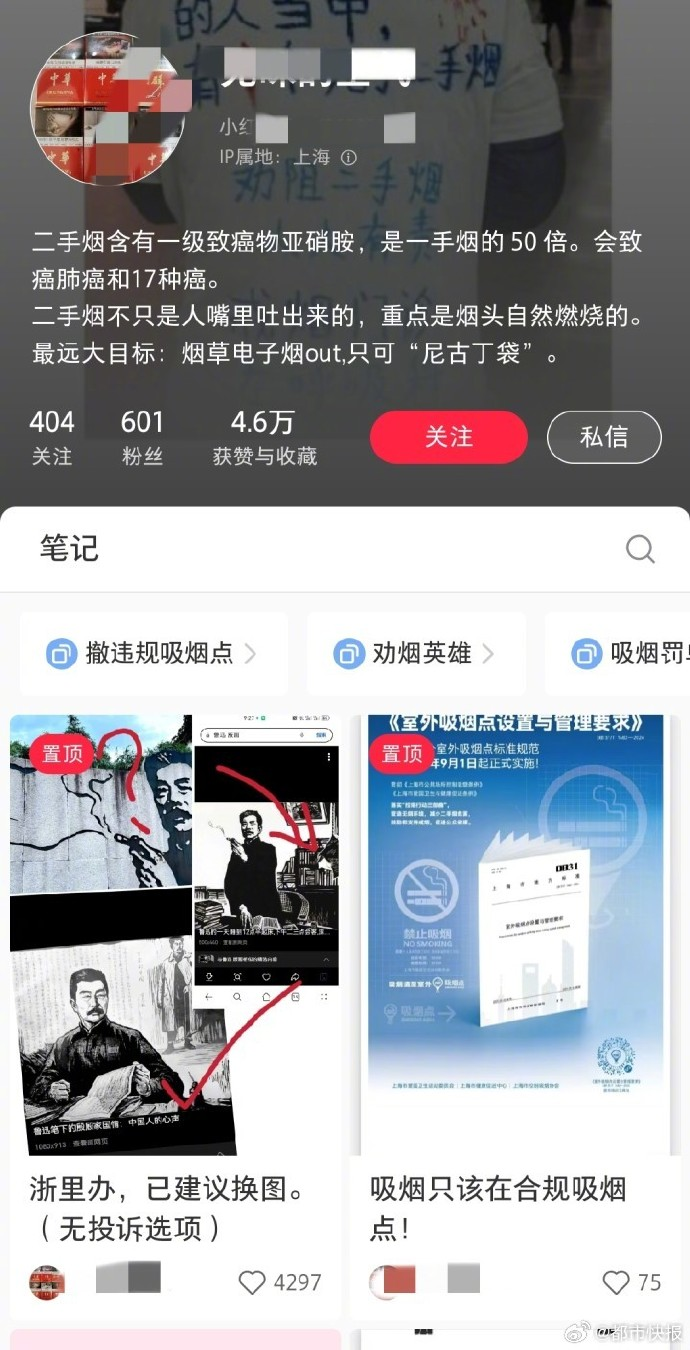Screen dimensions: 690x1350
Task: Open the 撤违规吸烟点 collection
Action: (x=153, y=654)
